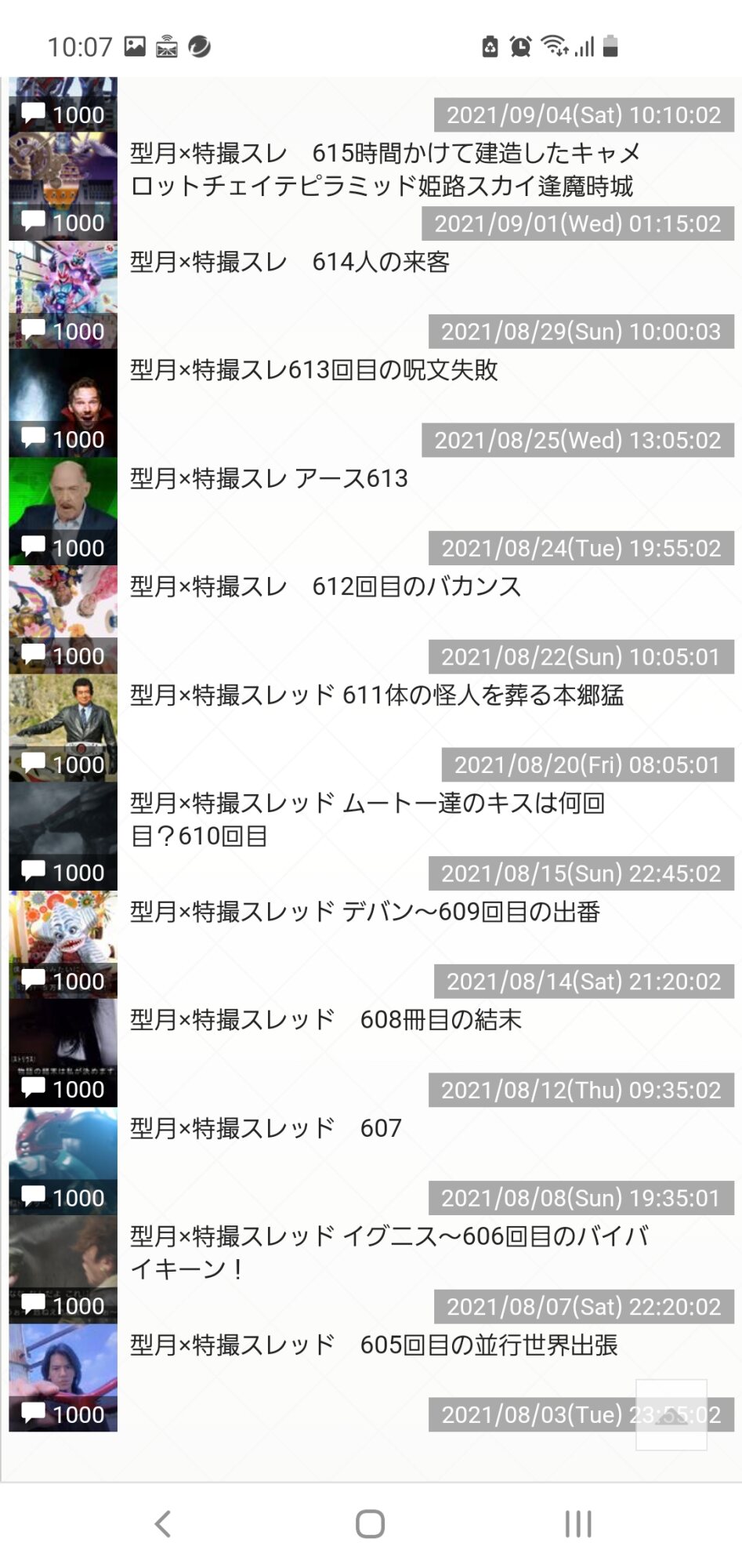
Task: Open the thread 605回目の並行世界出張
Action: tap(373, 1345)
